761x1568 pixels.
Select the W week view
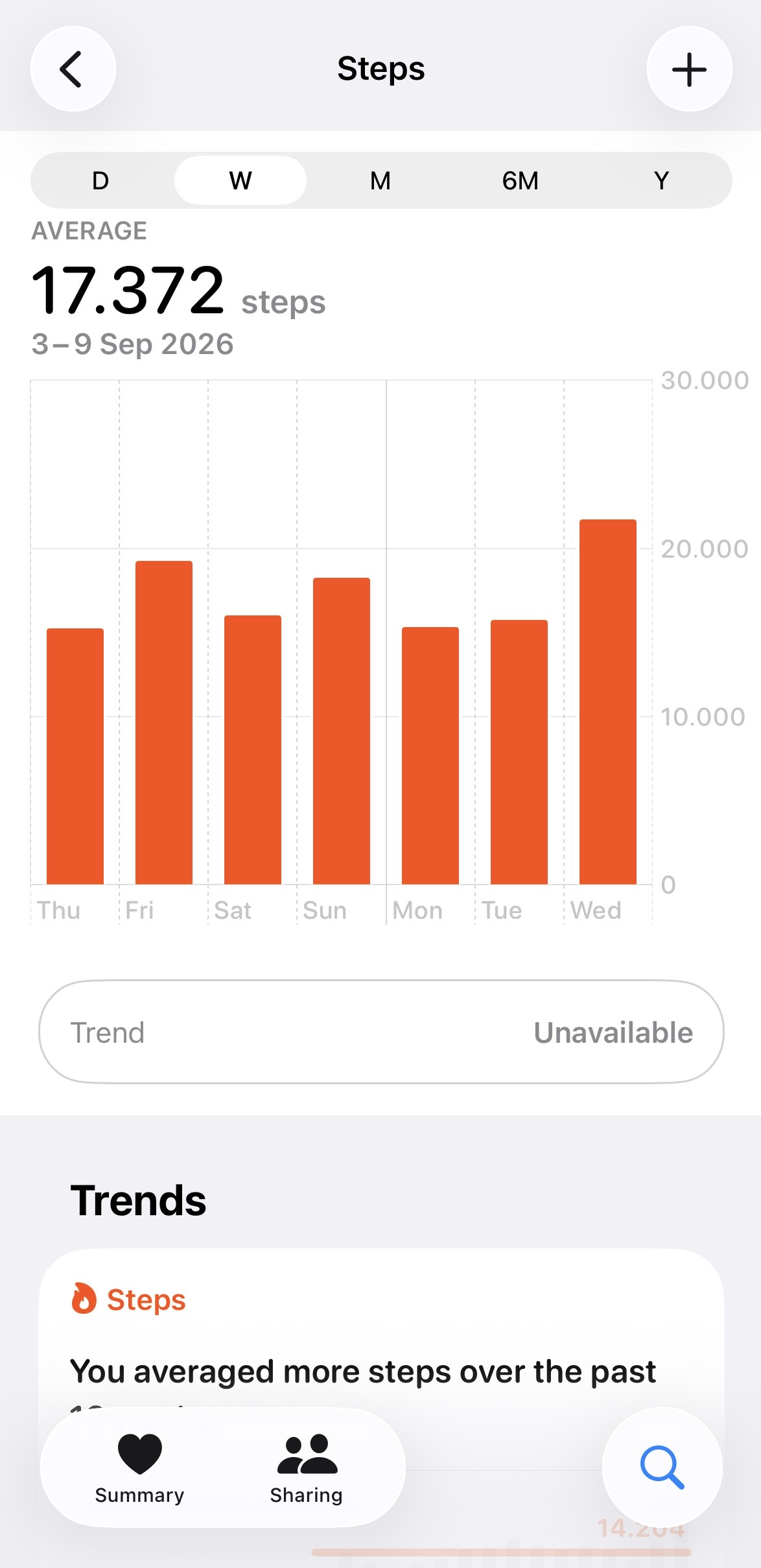pyautogui.click(x=240, y=180)
